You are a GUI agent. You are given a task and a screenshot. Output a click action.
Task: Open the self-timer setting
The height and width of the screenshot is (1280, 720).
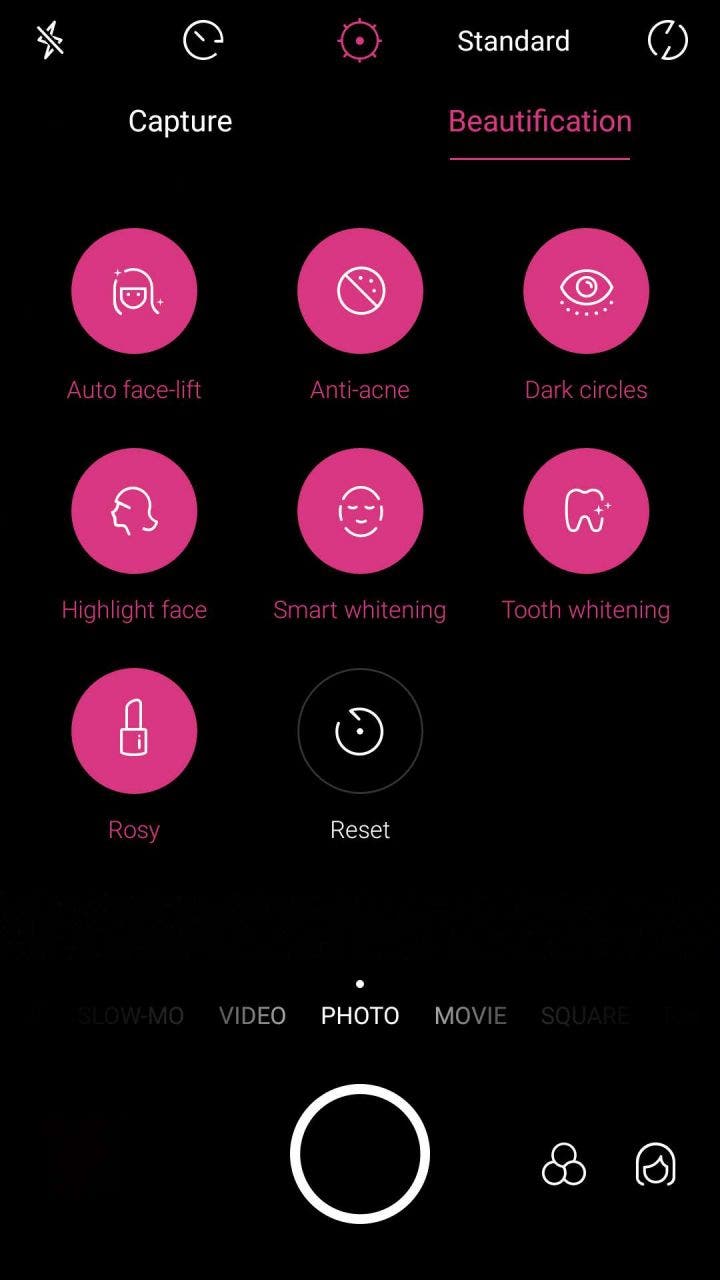pos(203,41)
